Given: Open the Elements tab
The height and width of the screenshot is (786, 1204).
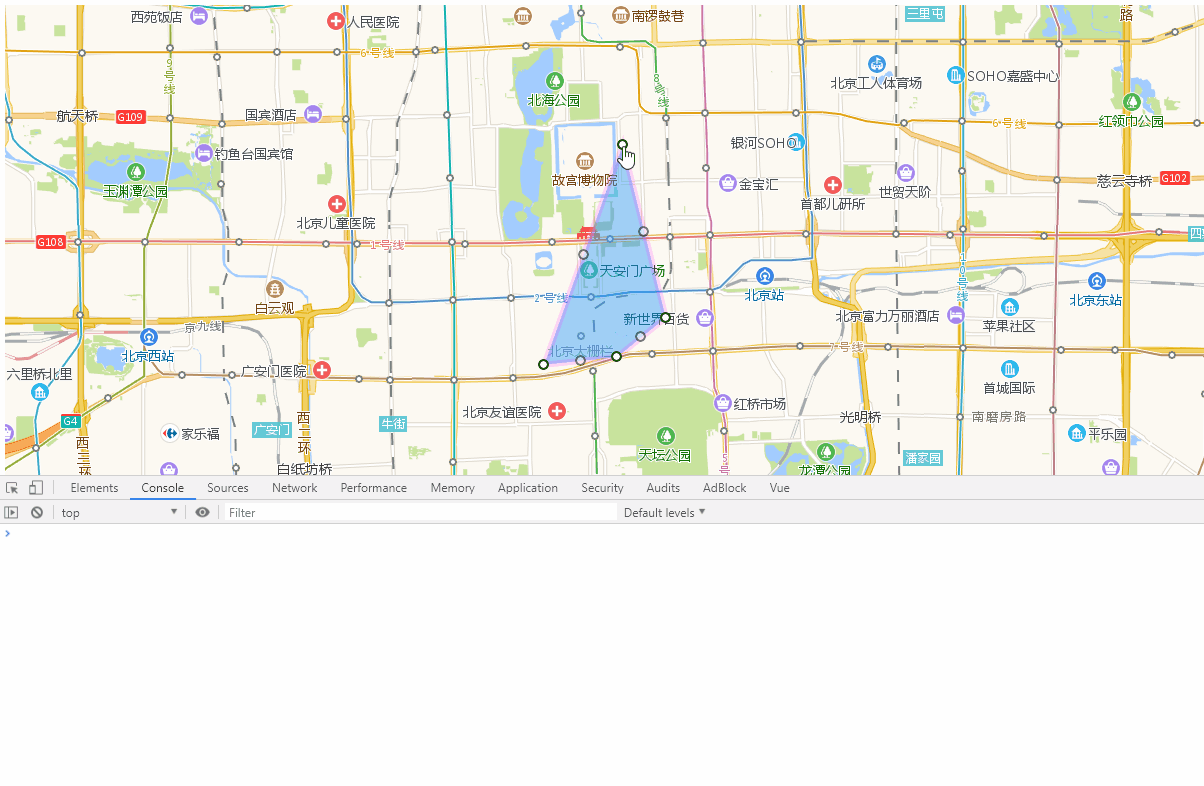Looking at the screenshot, I should (x=94, y=488).
